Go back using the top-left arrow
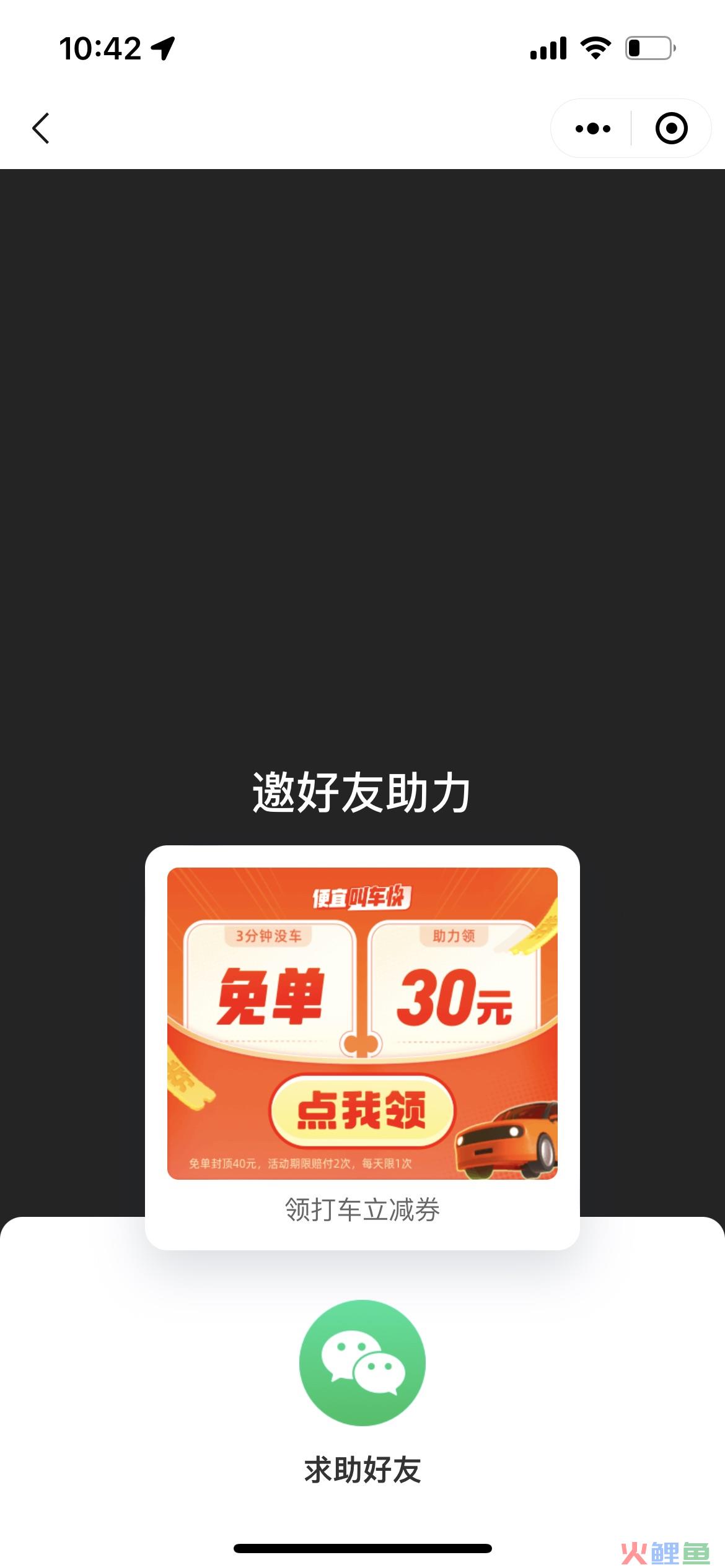The image size is (725, 1568). pos(41,128)
